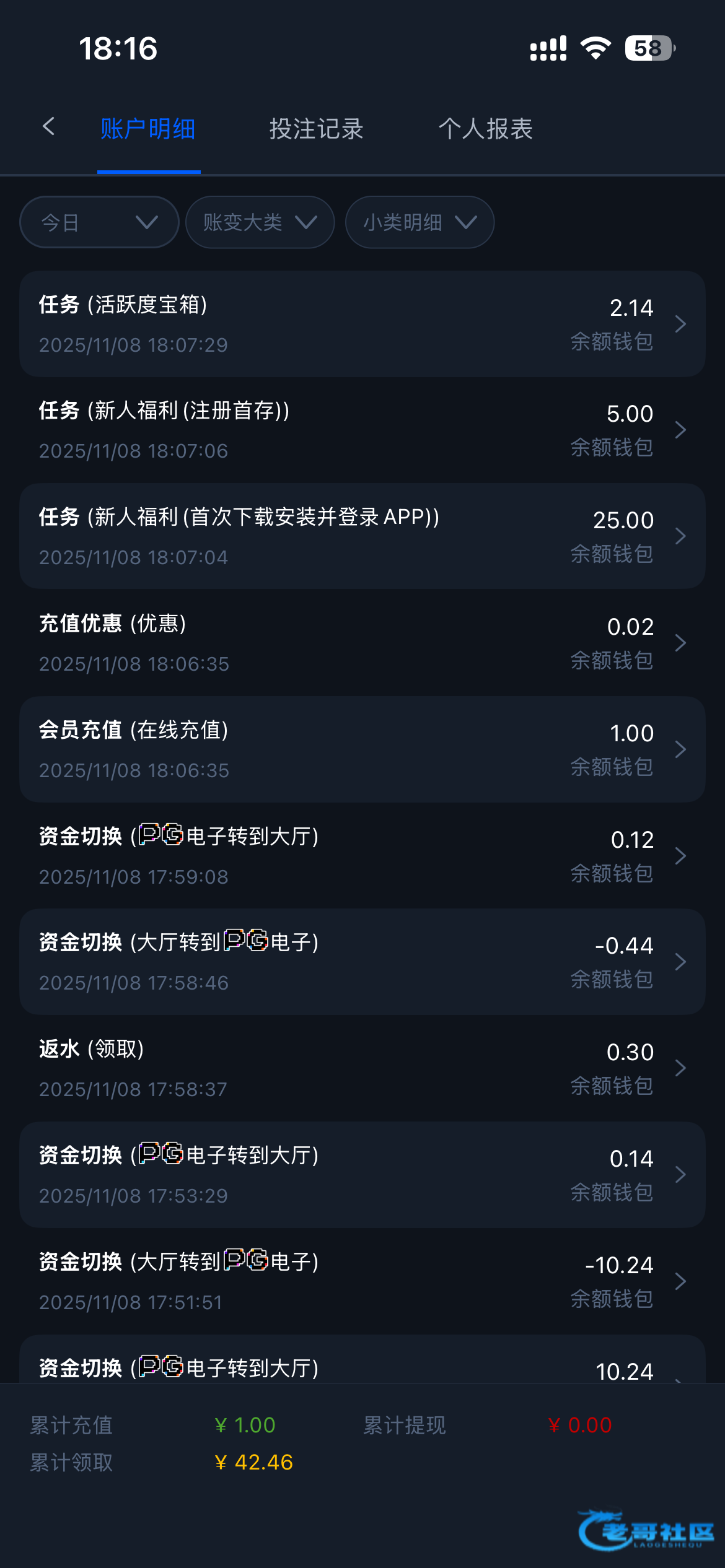The width and height of the screenshot is (725, 1568).
Task: Open the 今日 date dropdown
Action: point(99,222)
